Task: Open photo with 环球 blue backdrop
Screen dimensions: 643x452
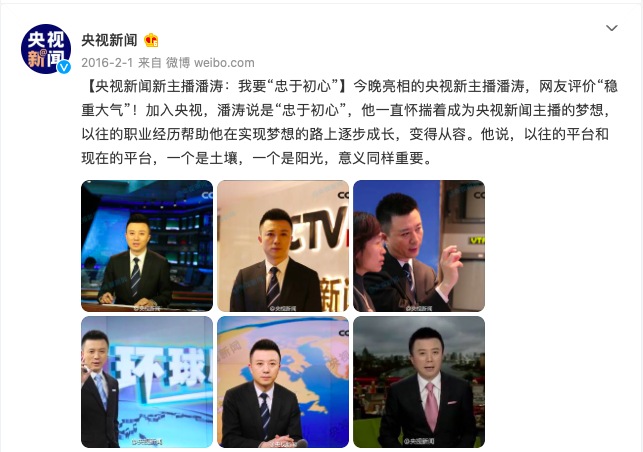Action: click(147, 381)
